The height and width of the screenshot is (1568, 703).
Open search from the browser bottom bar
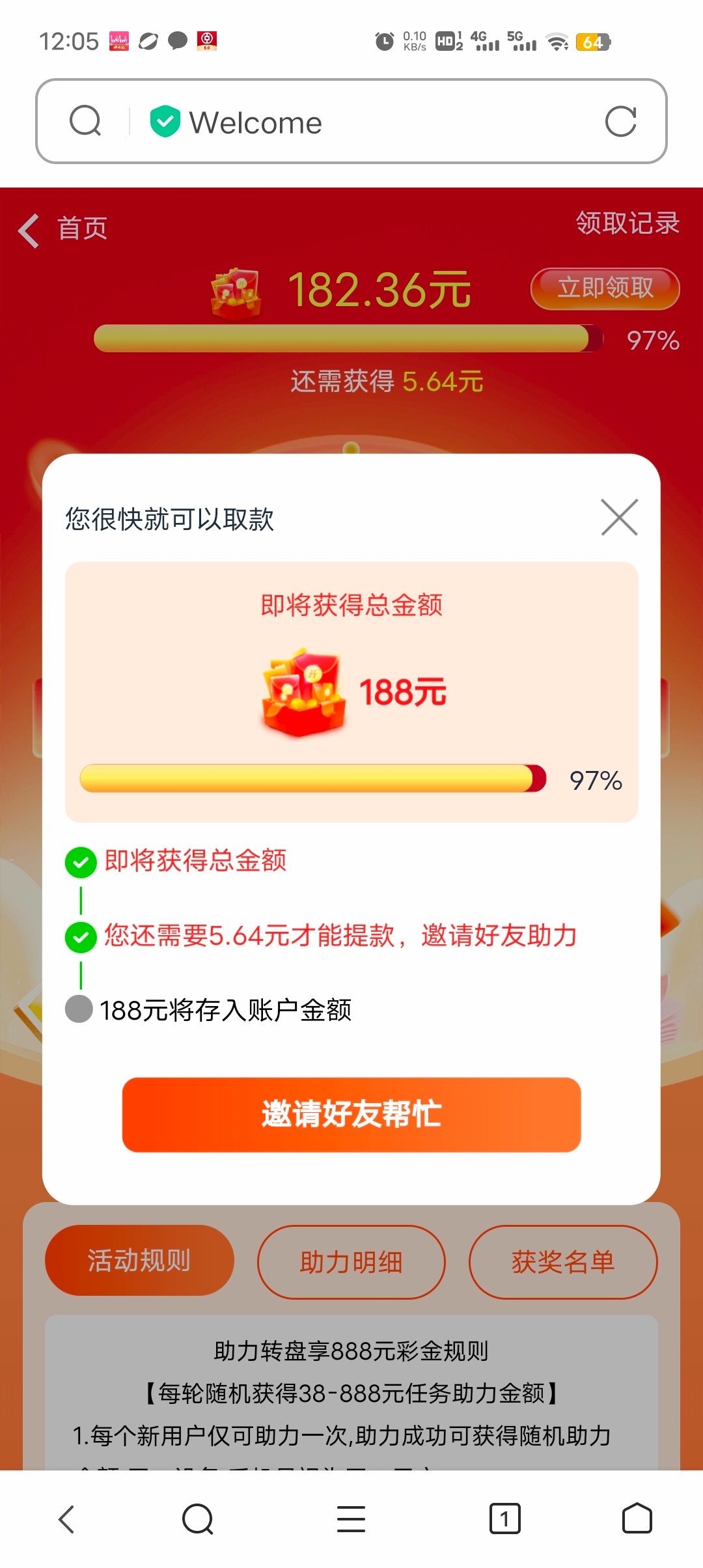(x=198, y=1519)
